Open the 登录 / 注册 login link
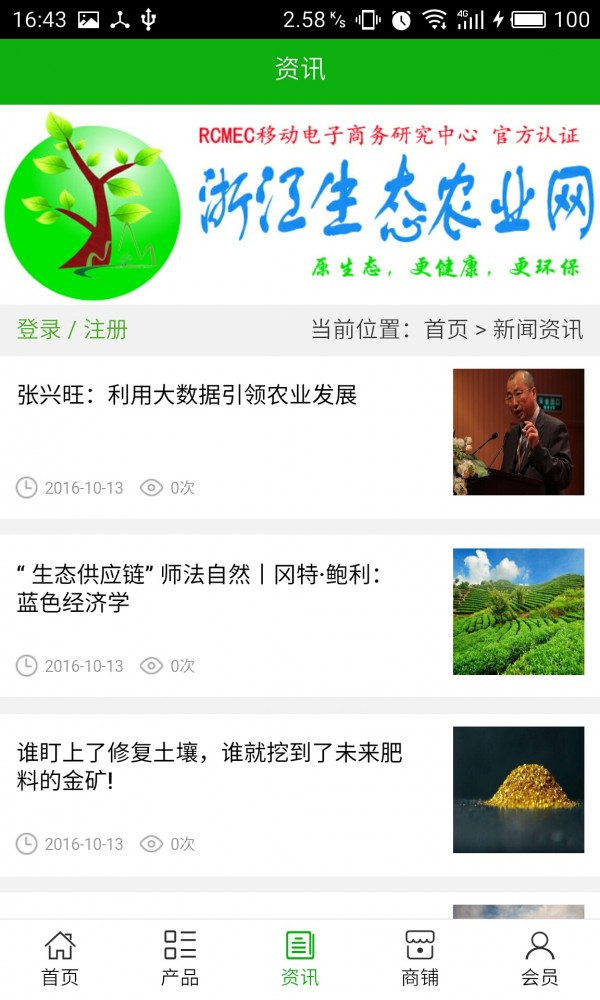Screen dimensions: 600x1000 pyautogui.click(x=72, y=330)
